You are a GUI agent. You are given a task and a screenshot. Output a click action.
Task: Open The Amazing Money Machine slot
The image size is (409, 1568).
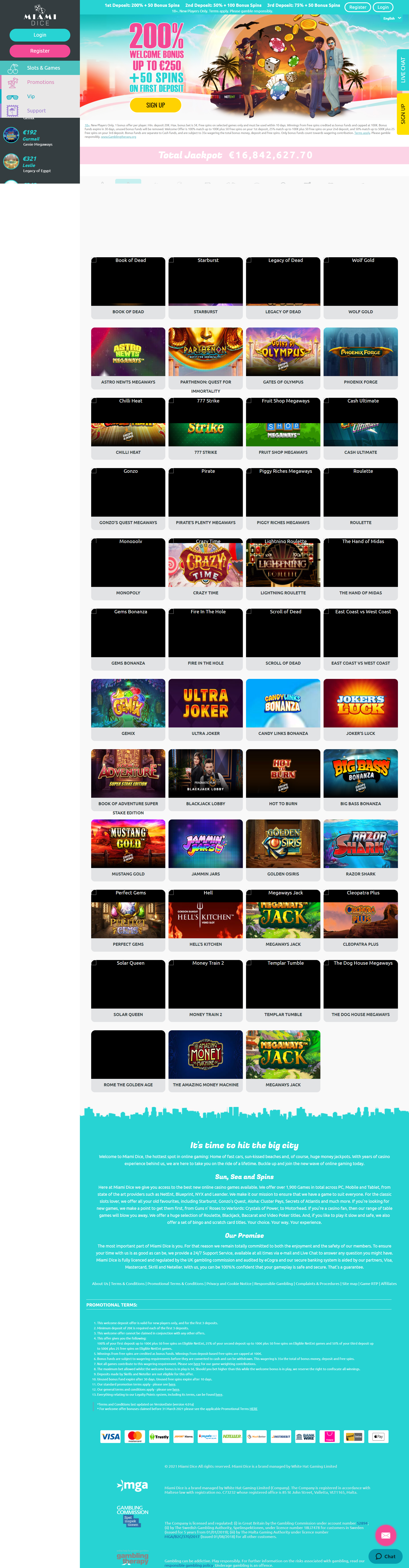tap(206, 1054)
